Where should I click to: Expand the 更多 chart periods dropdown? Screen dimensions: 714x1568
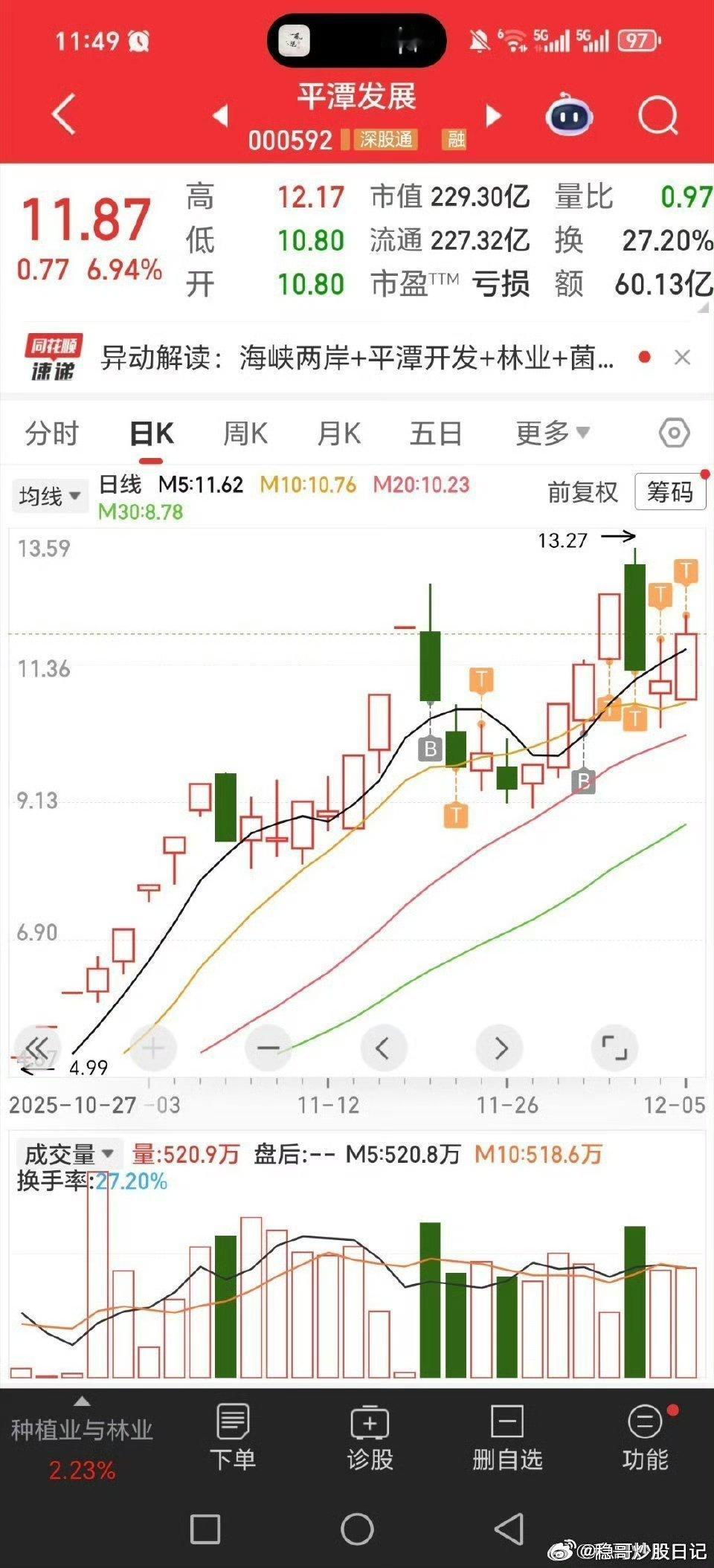click(552, 433)
